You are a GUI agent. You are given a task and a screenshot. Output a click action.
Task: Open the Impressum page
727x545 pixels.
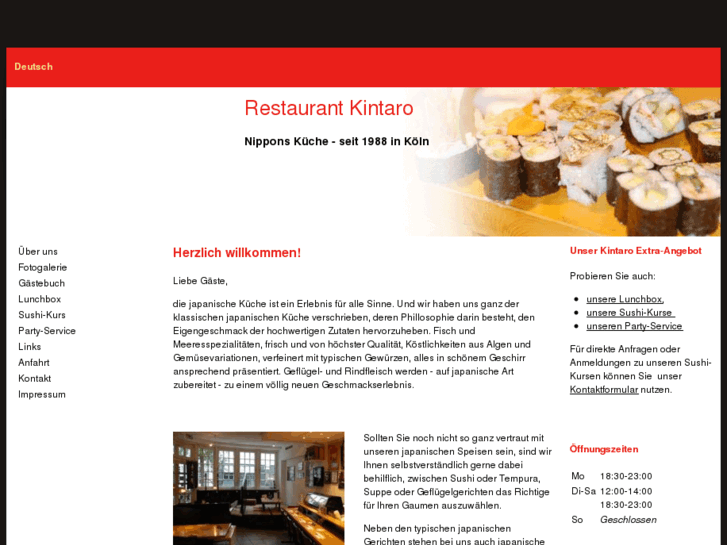click(x=41, y=395)
